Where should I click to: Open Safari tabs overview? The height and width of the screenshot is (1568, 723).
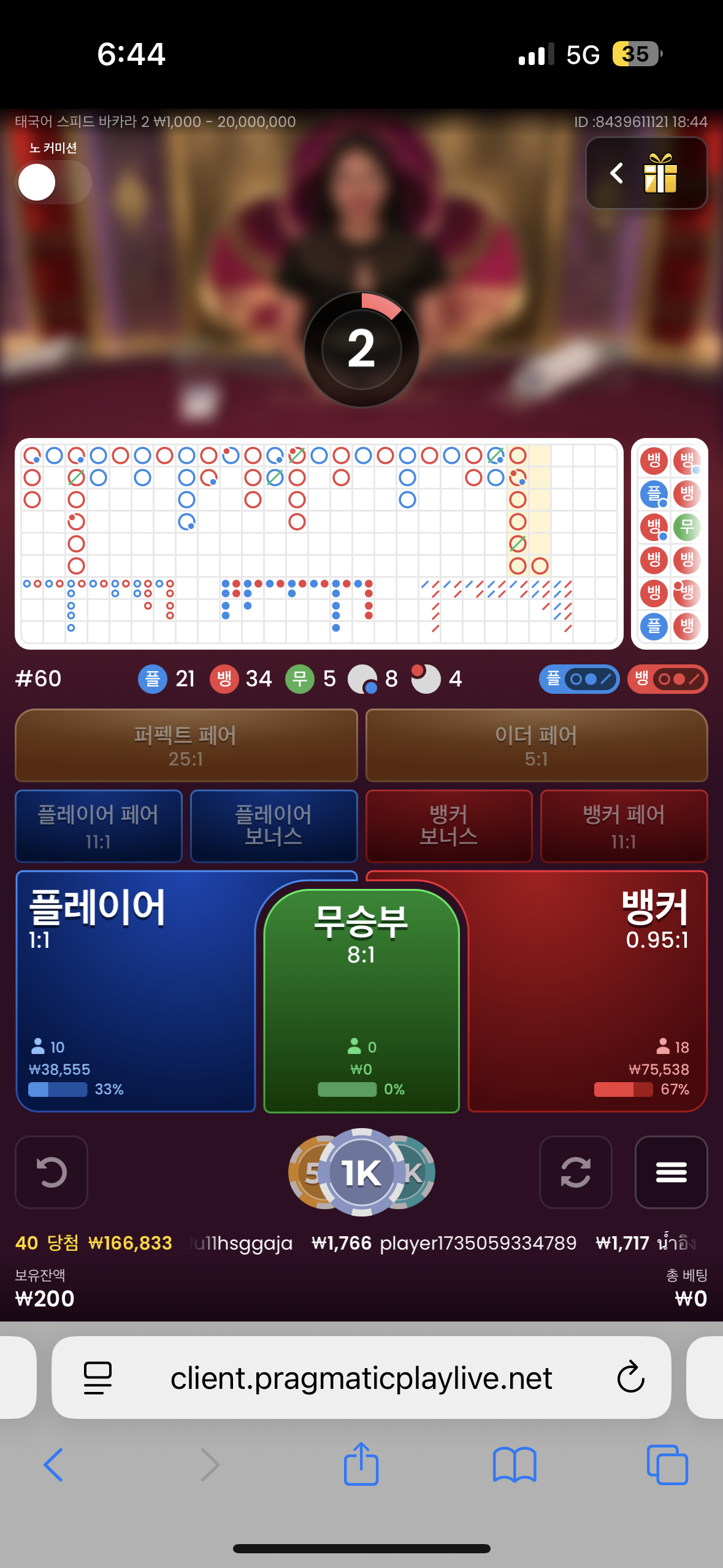click(x=667, y=1465)
